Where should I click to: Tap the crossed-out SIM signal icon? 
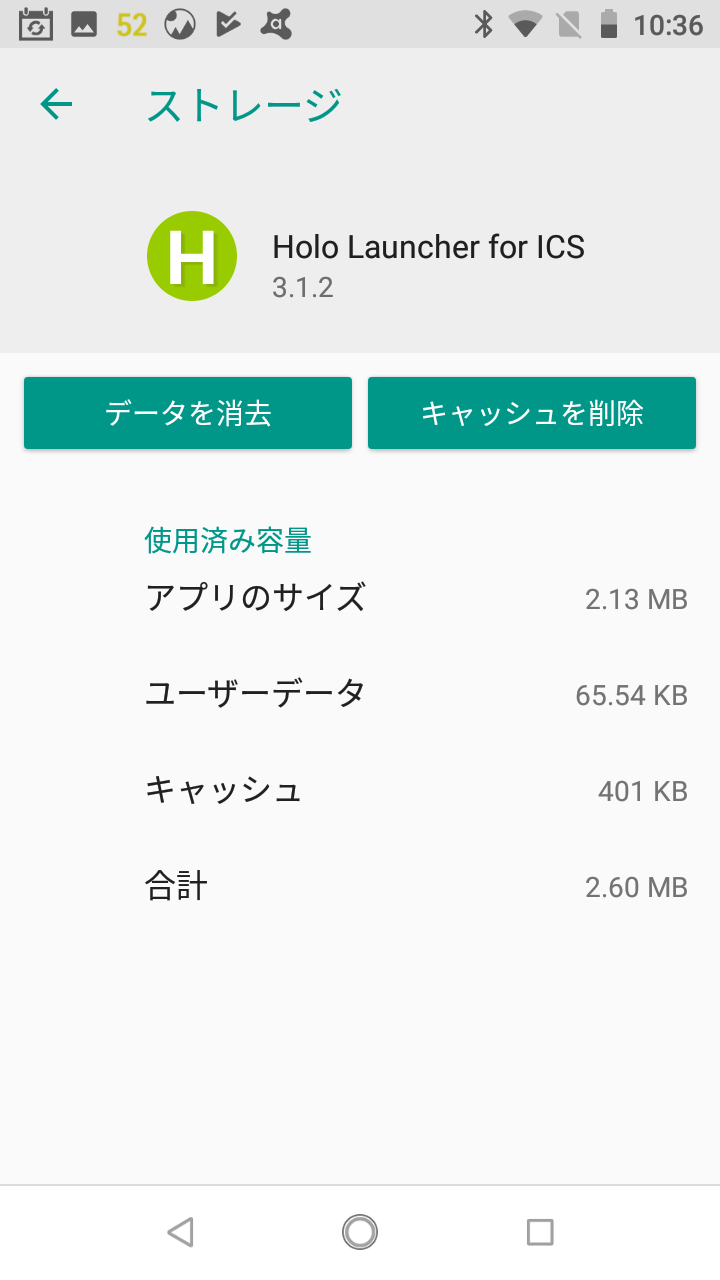pos(570,23)
